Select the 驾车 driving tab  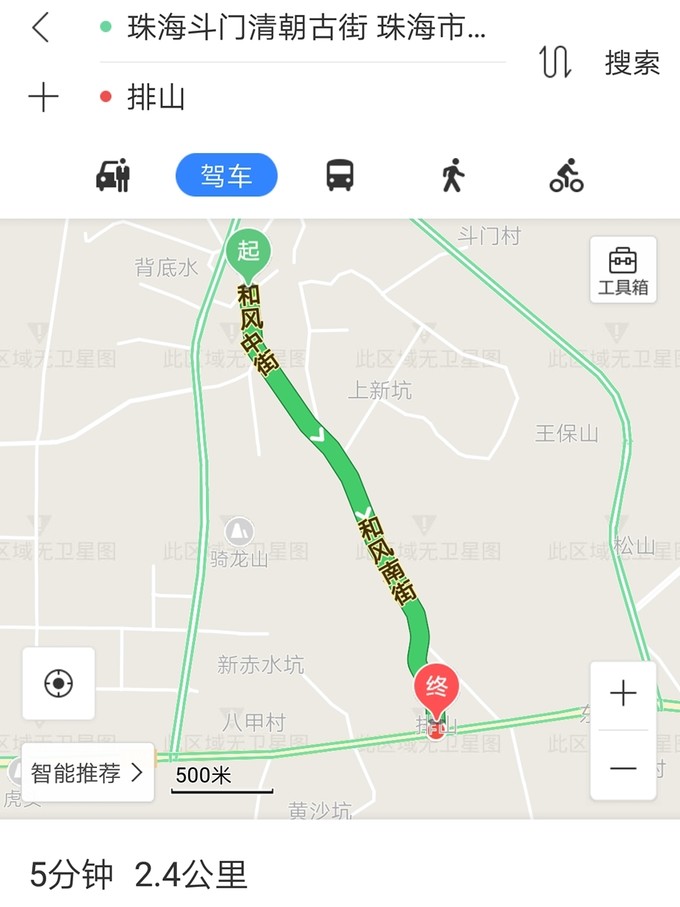point(226,176)
